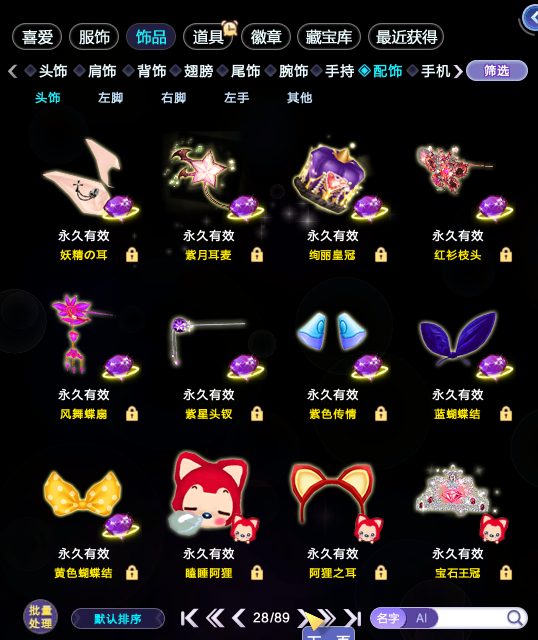Switch to the 服饰 tab

pyautogui.click(x=94, y=37)
